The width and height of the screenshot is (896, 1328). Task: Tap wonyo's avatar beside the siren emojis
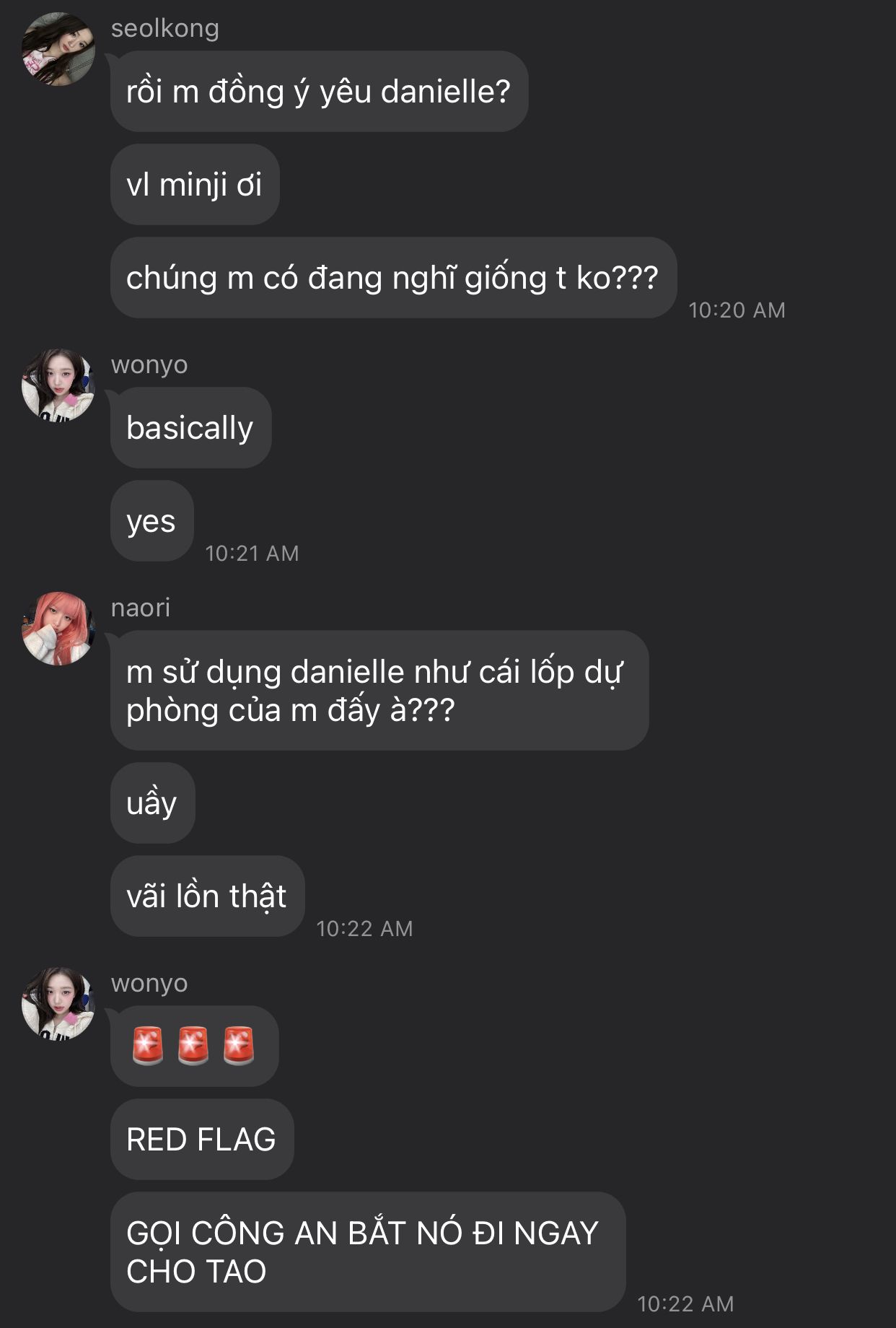pyautogui.click(x=58, y=1004)
